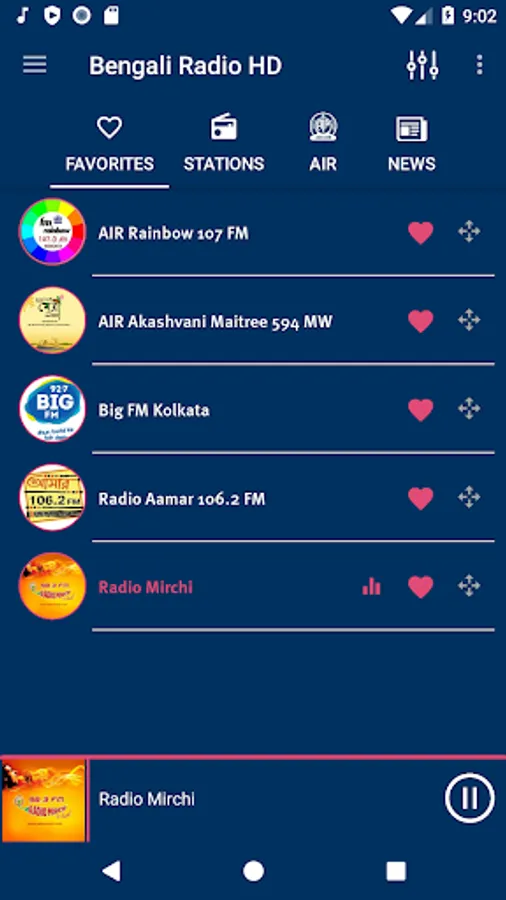Tap reorder handle for AIR Akashvani Maitree
The width and height of the screenshot is (506, 900).
[469, 320]
